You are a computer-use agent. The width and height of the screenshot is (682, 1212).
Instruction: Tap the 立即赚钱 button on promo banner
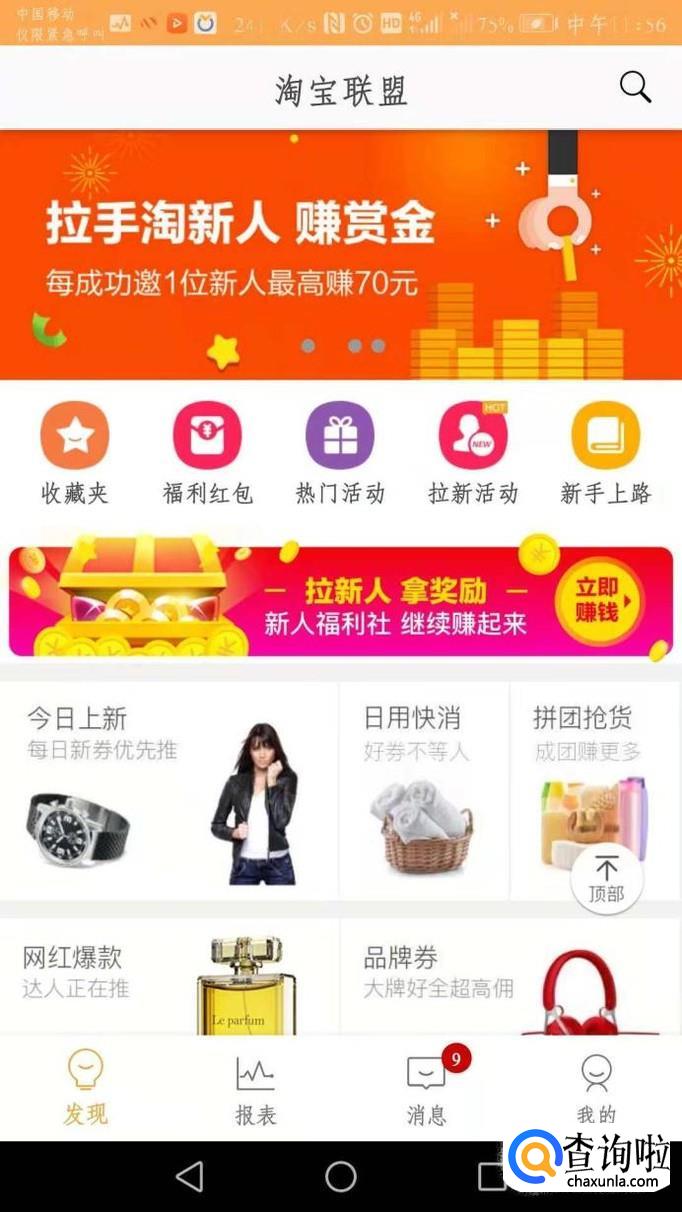(x=598, y=600)
